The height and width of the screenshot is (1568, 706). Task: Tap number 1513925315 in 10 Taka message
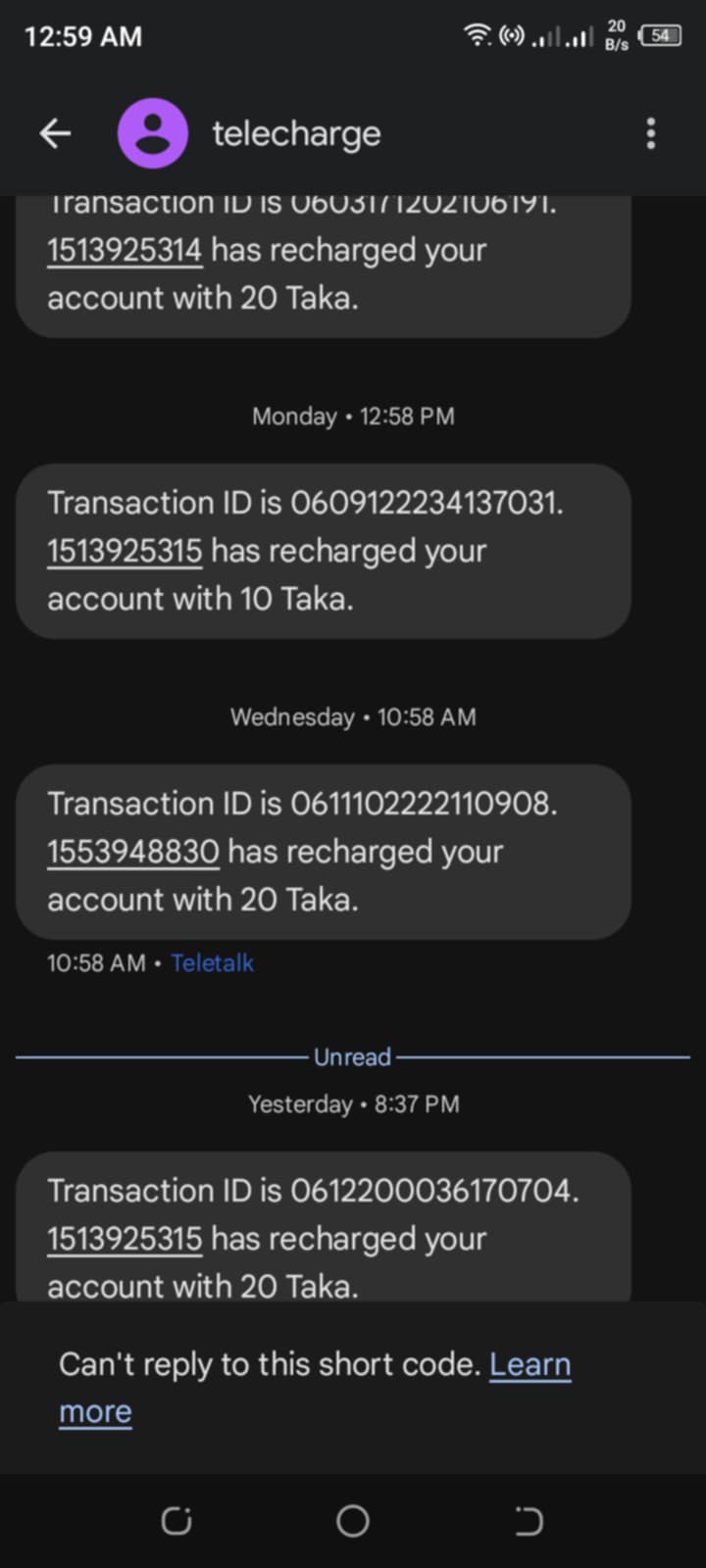pos(125,551)
